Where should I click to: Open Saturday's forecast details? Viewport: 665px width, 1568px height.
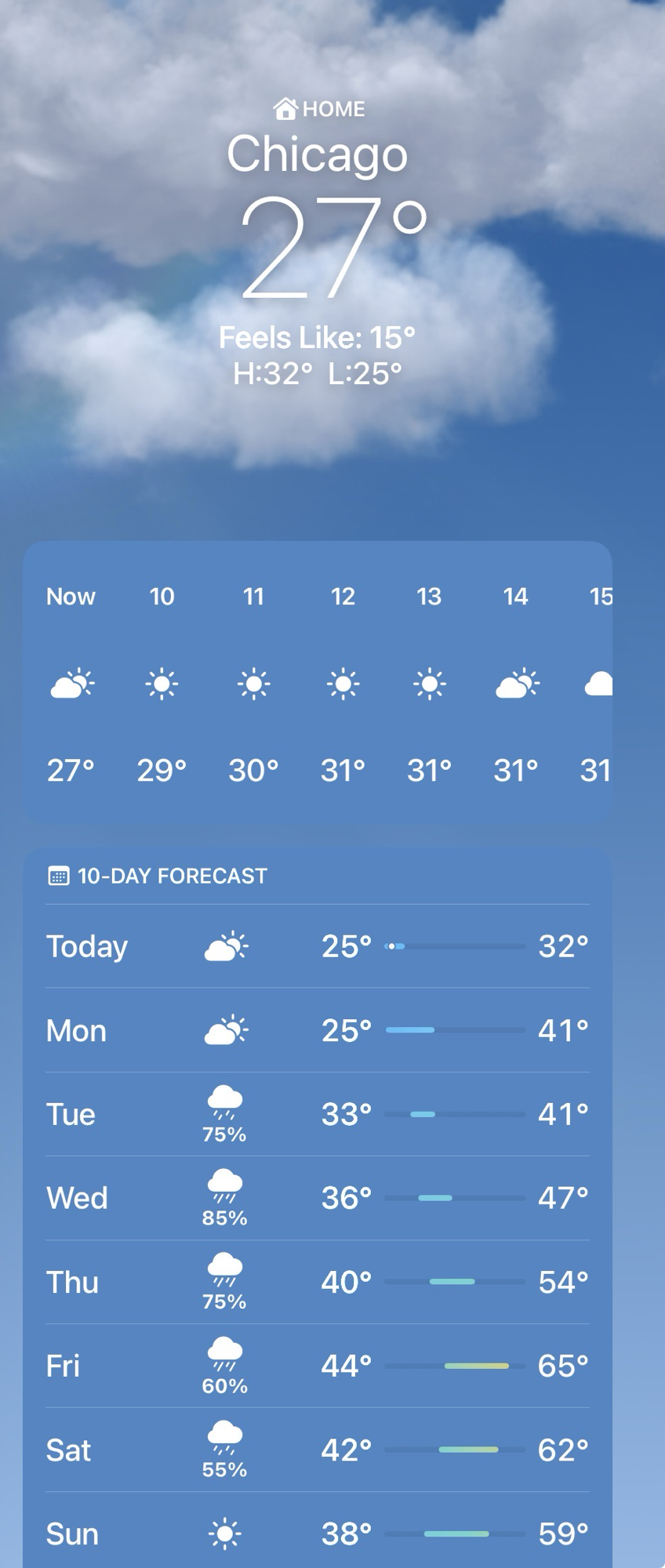tap(317, 1450)
